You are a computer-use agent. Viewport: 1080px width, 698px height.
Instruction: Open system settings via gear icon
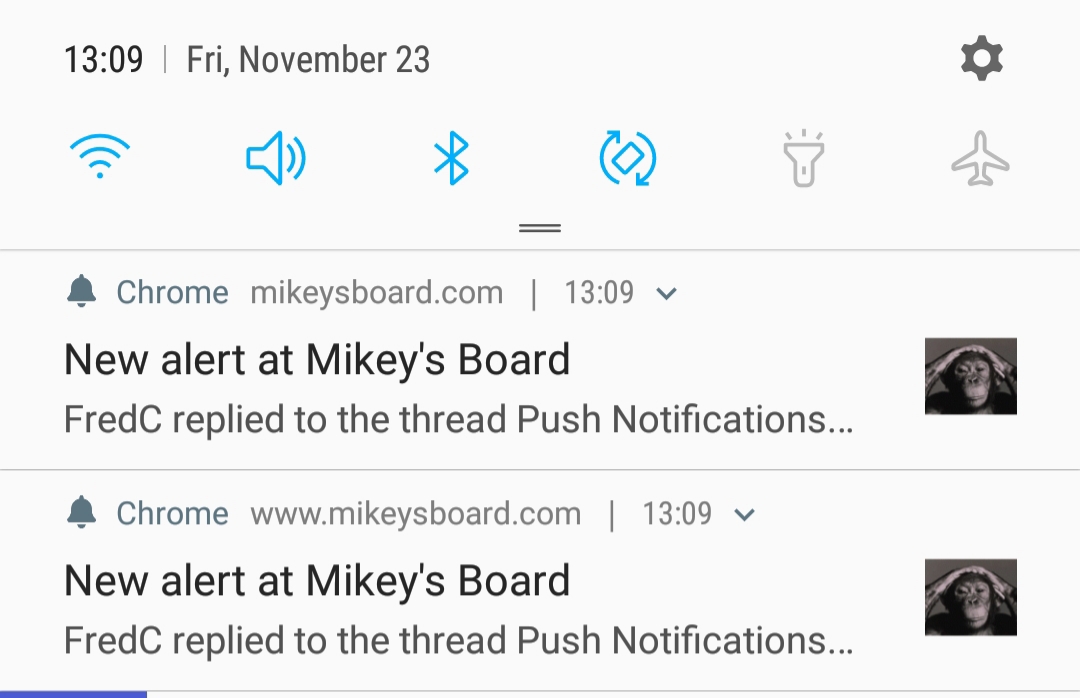(981, 59)
